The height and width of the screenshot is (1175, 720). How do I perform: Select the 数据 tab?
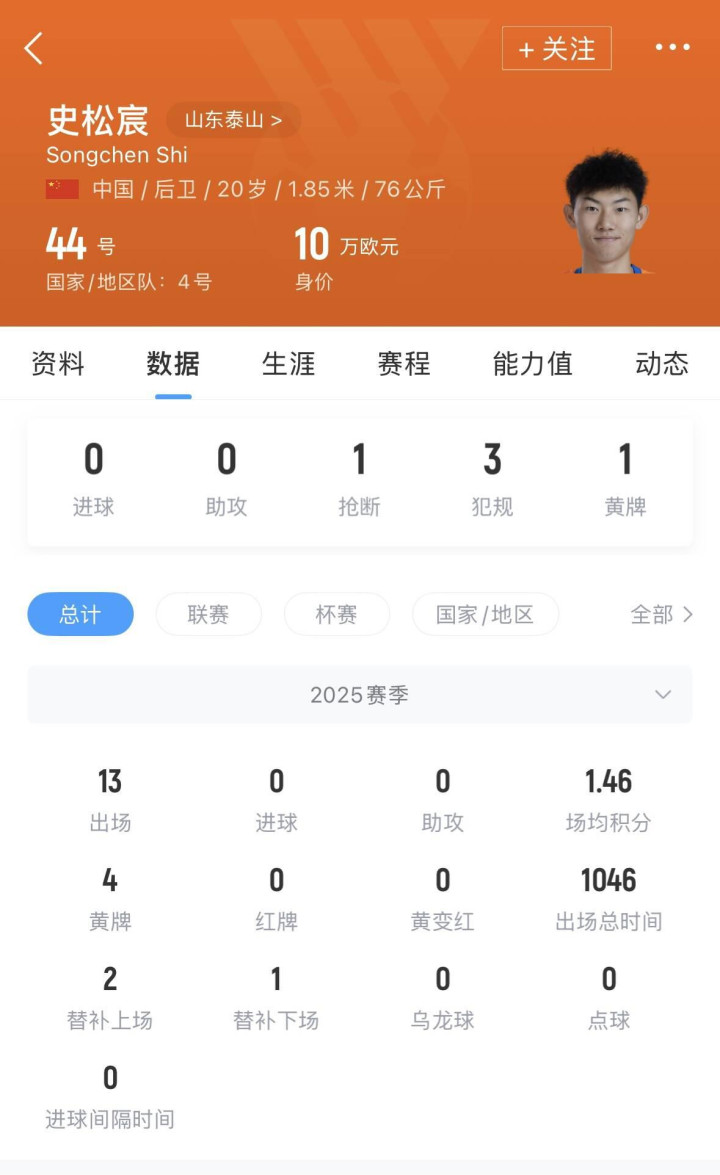pos(173,364)
